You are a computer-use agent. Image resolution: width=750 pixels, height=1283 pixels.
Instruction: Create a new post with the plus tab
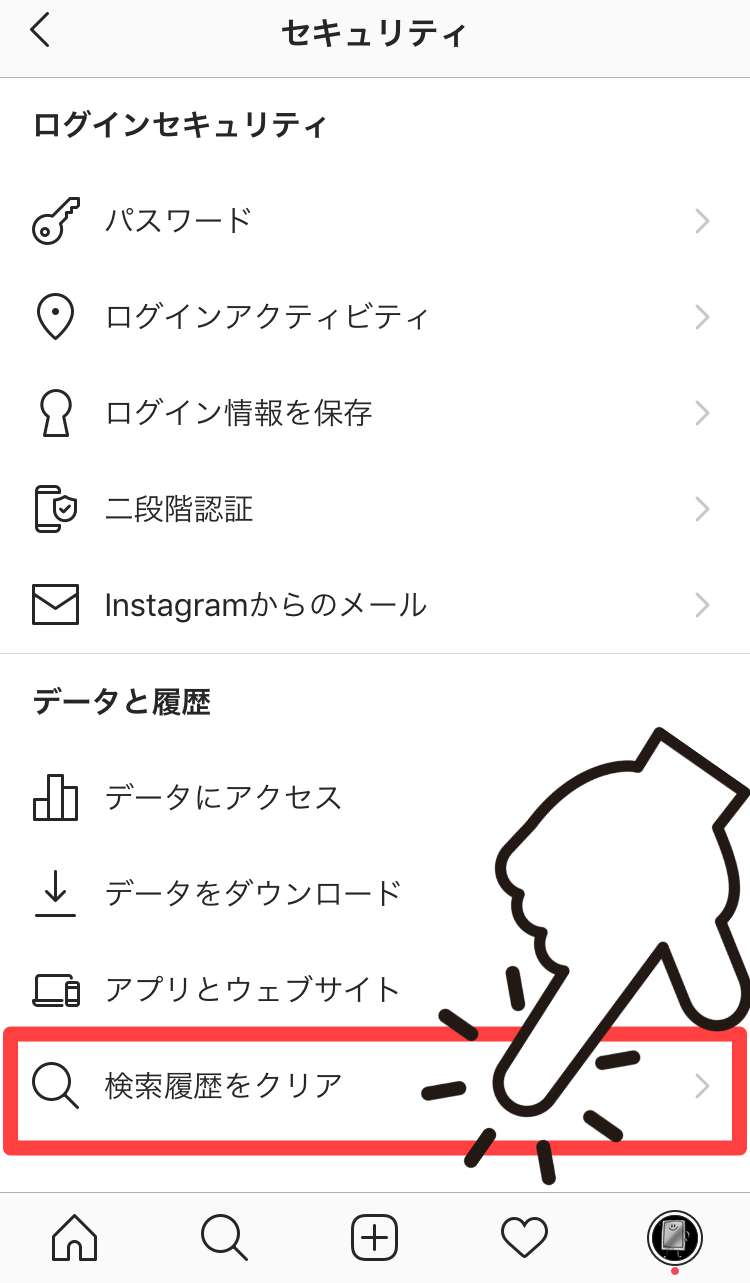375,1239
